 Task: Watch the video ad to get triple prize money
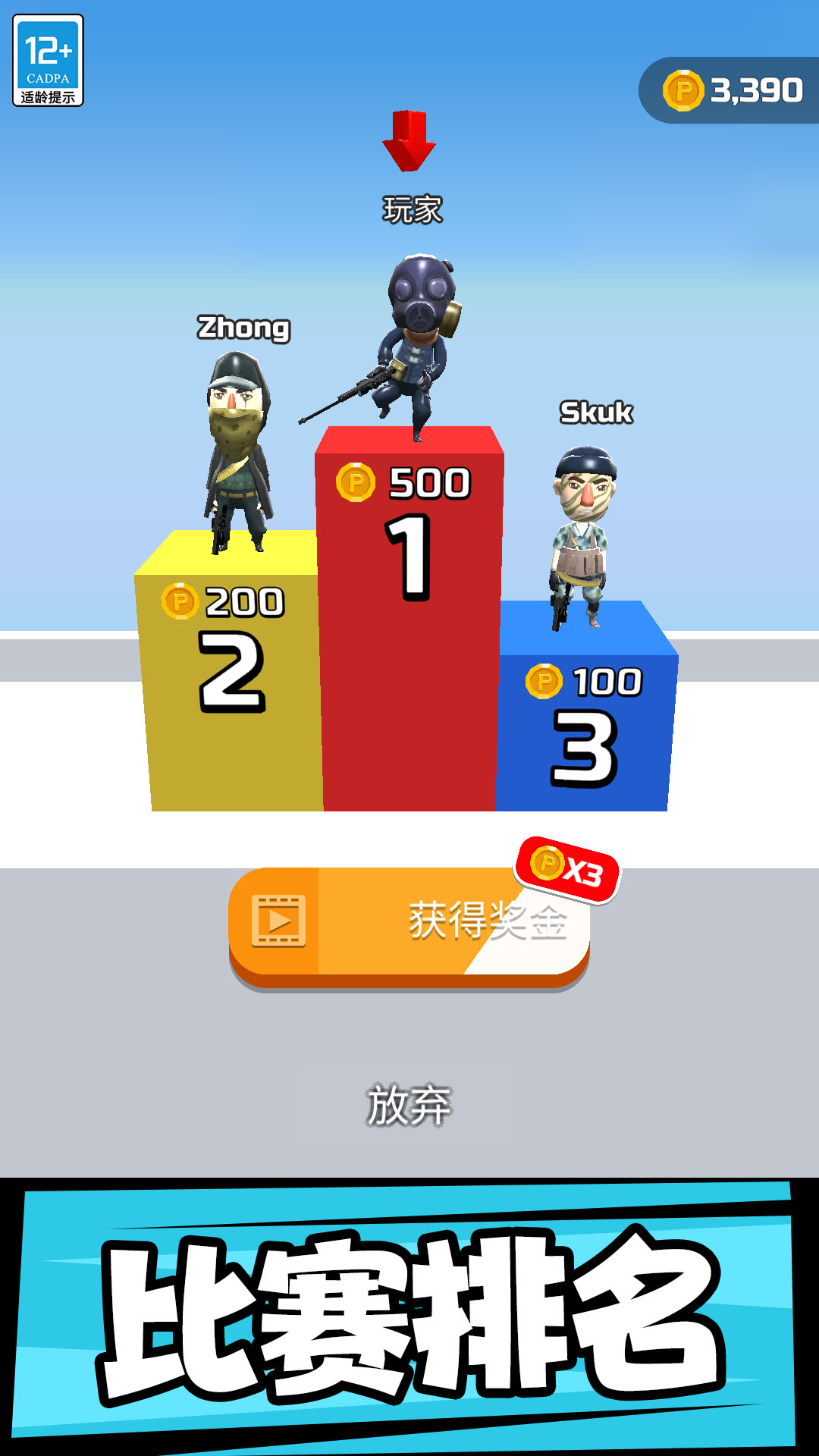point(409,923)
